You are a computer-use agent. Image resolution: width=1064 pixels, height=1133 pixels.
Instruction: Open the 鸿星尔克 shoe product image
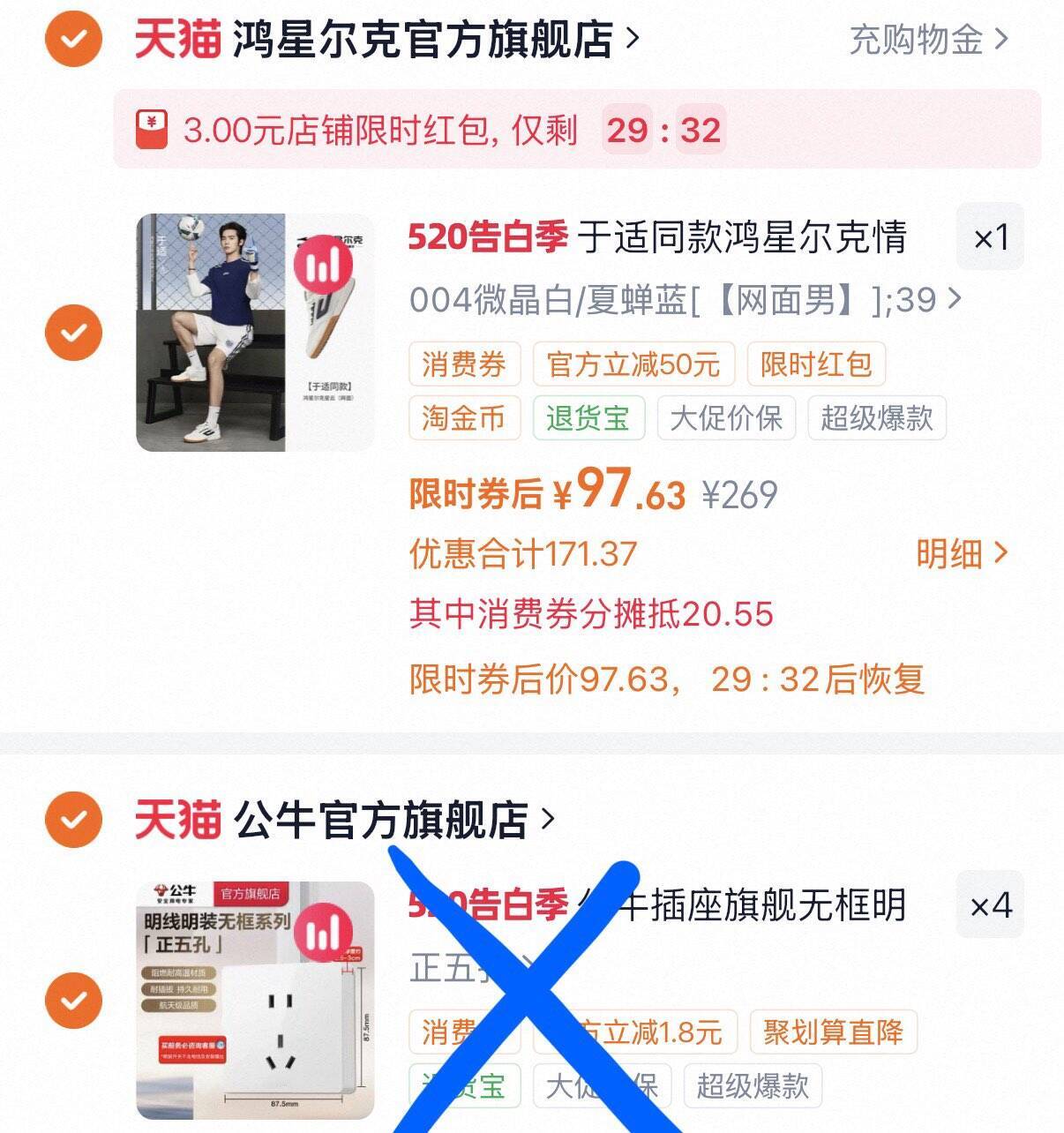[255, 332]
